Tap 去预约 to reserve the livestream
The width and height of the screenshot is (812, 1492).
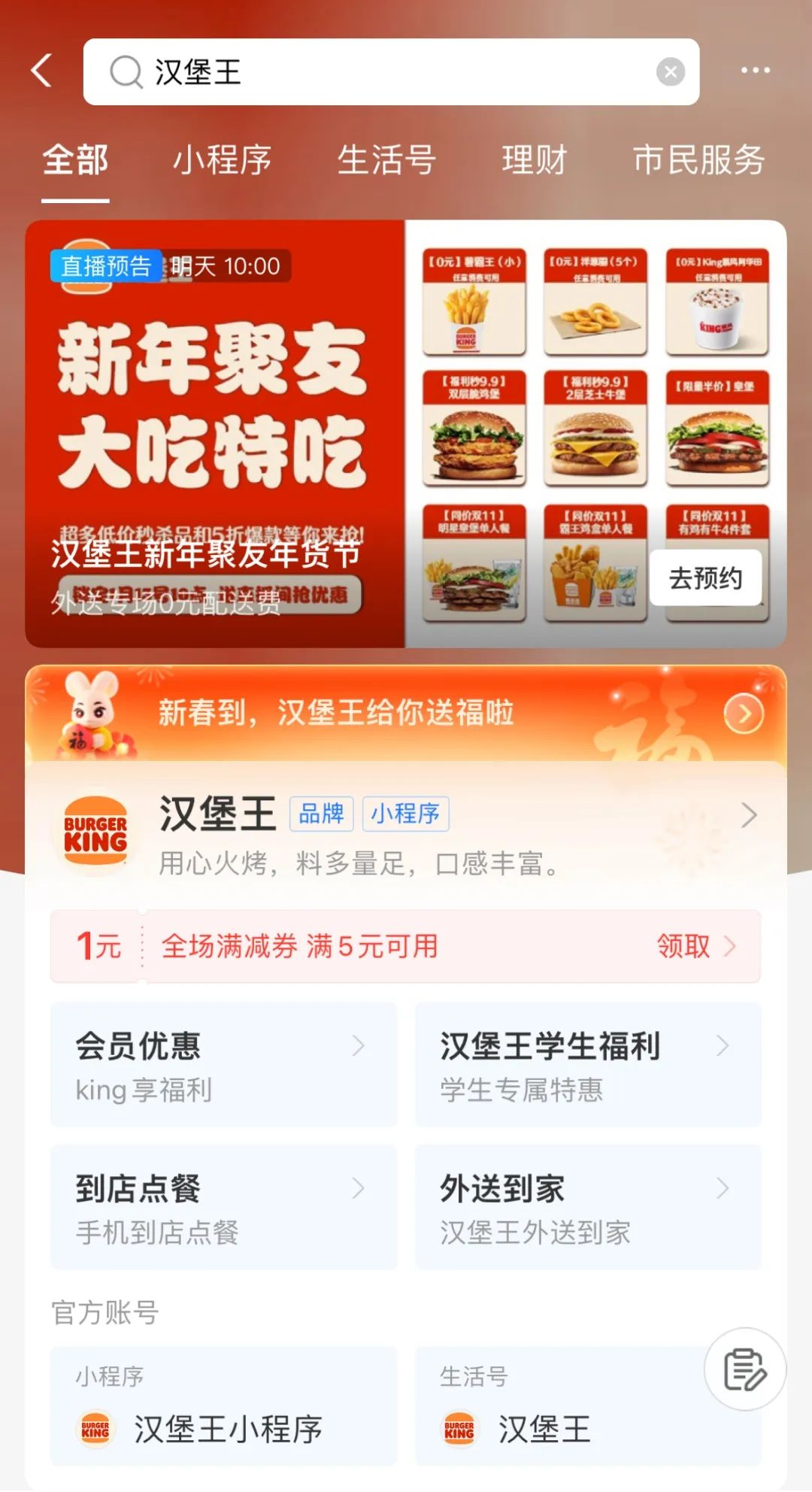click(x=705, y=578)
